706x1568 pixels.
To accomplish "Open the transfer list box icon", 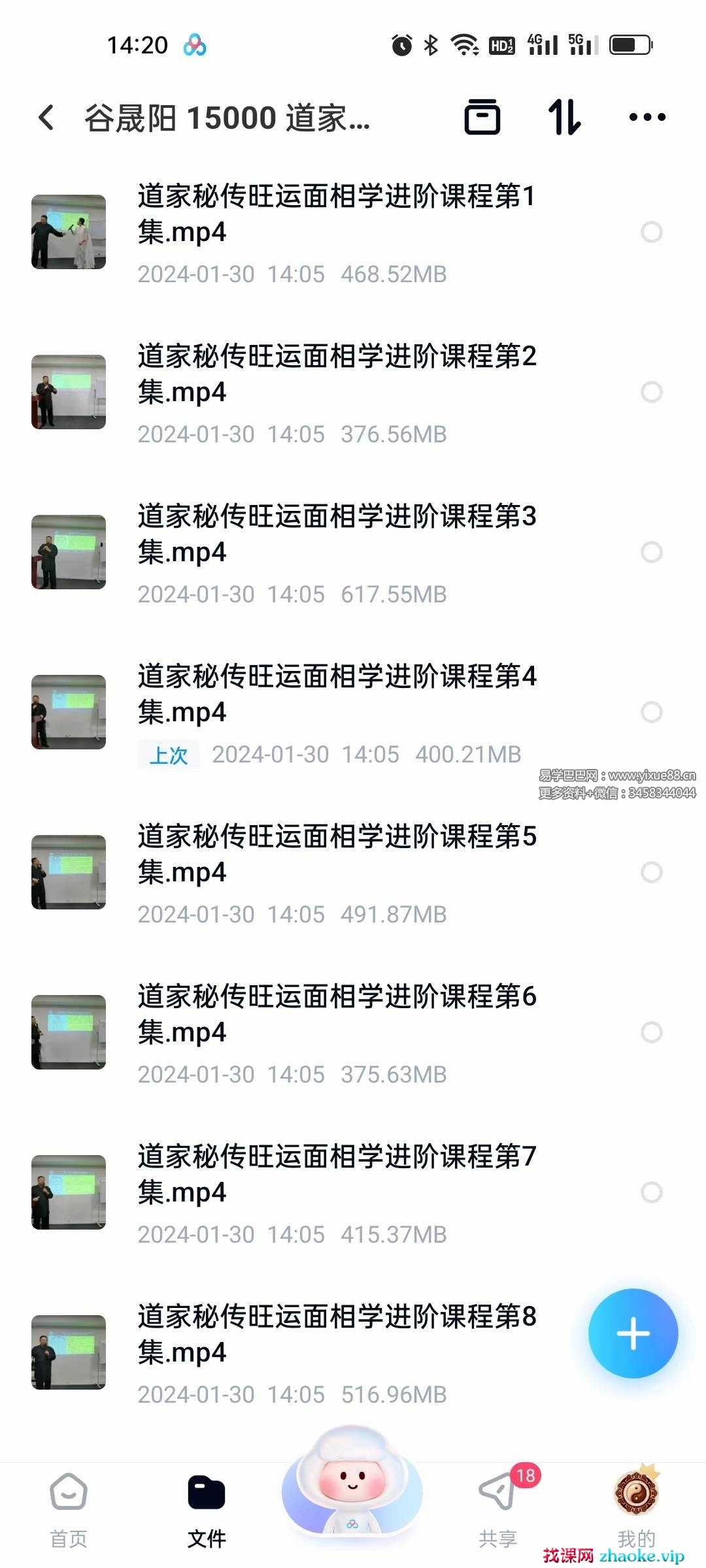I will 482,118.
